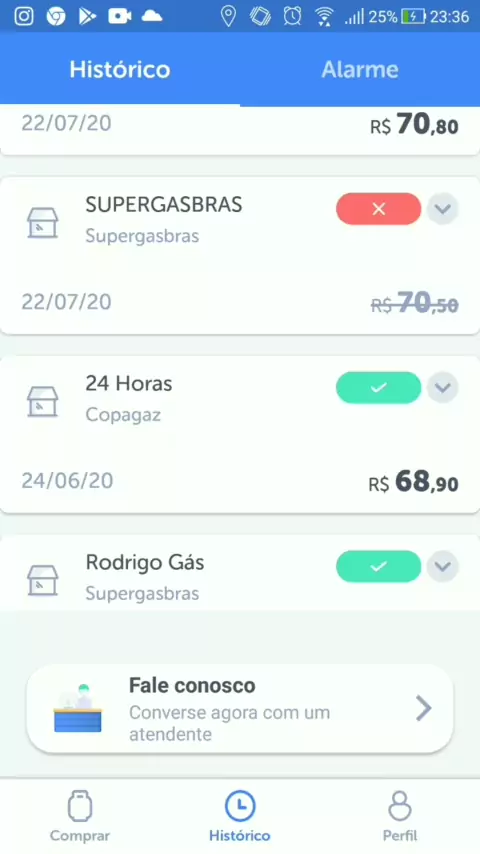Switch to the Alarme tab
Image resolution: width=480 pixels, height=854 pixels.
pos(360,69)
